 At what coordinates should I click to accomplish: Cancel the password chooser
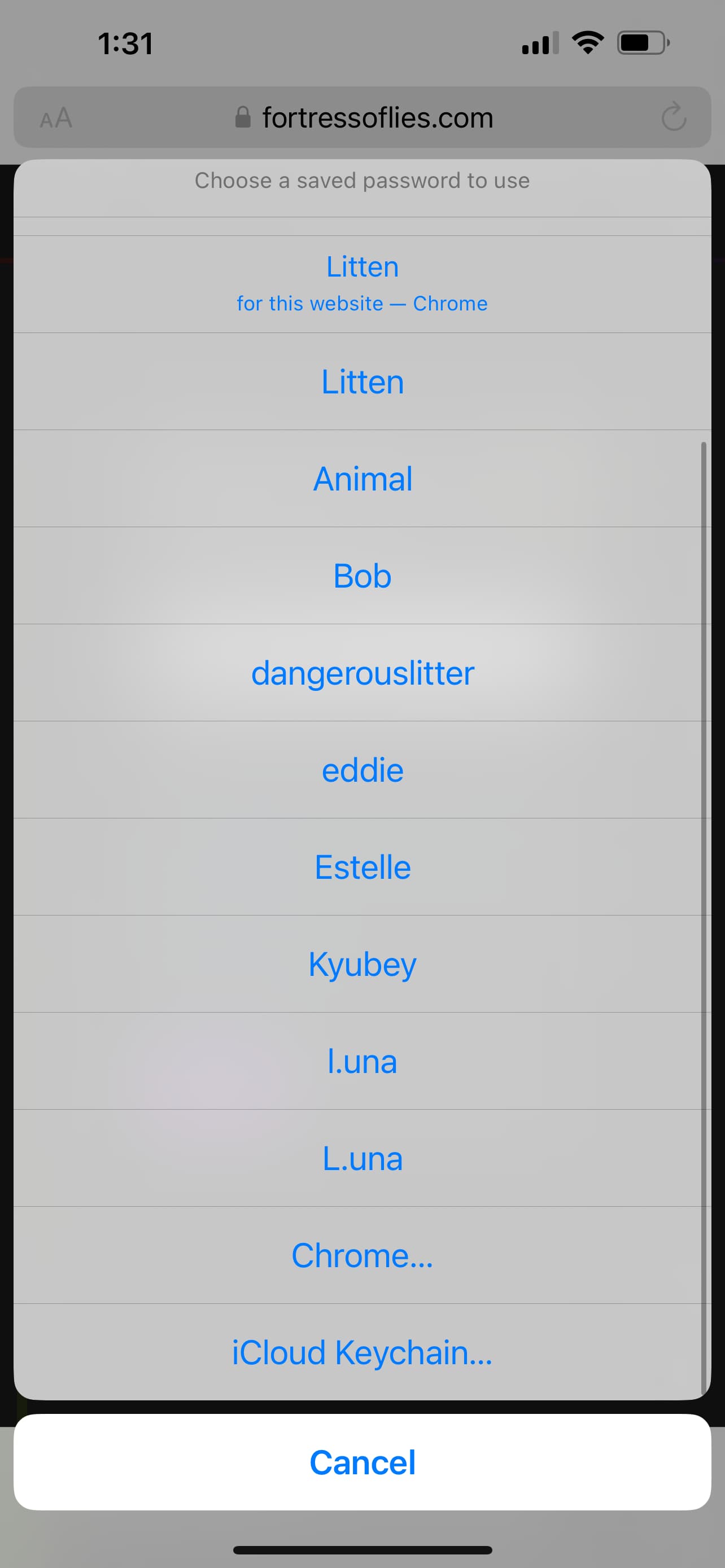362,1462
